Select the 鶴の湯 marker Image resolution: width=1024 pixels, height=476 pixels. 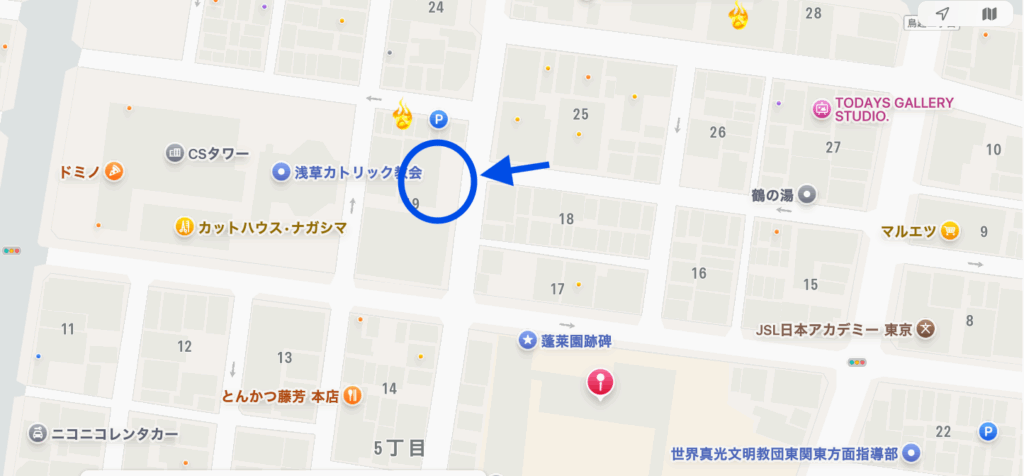[808, 194]
